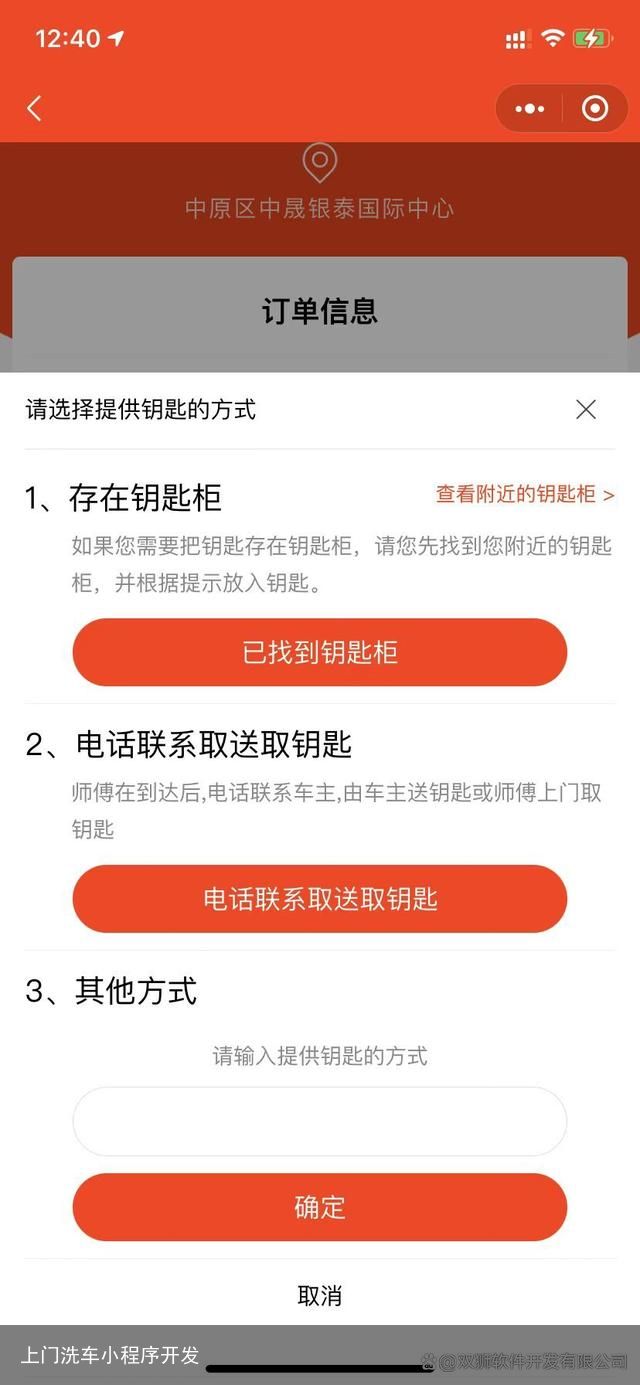Confirm with the 确定 button
This screenshot has width=640, height=1385.
320,1207
